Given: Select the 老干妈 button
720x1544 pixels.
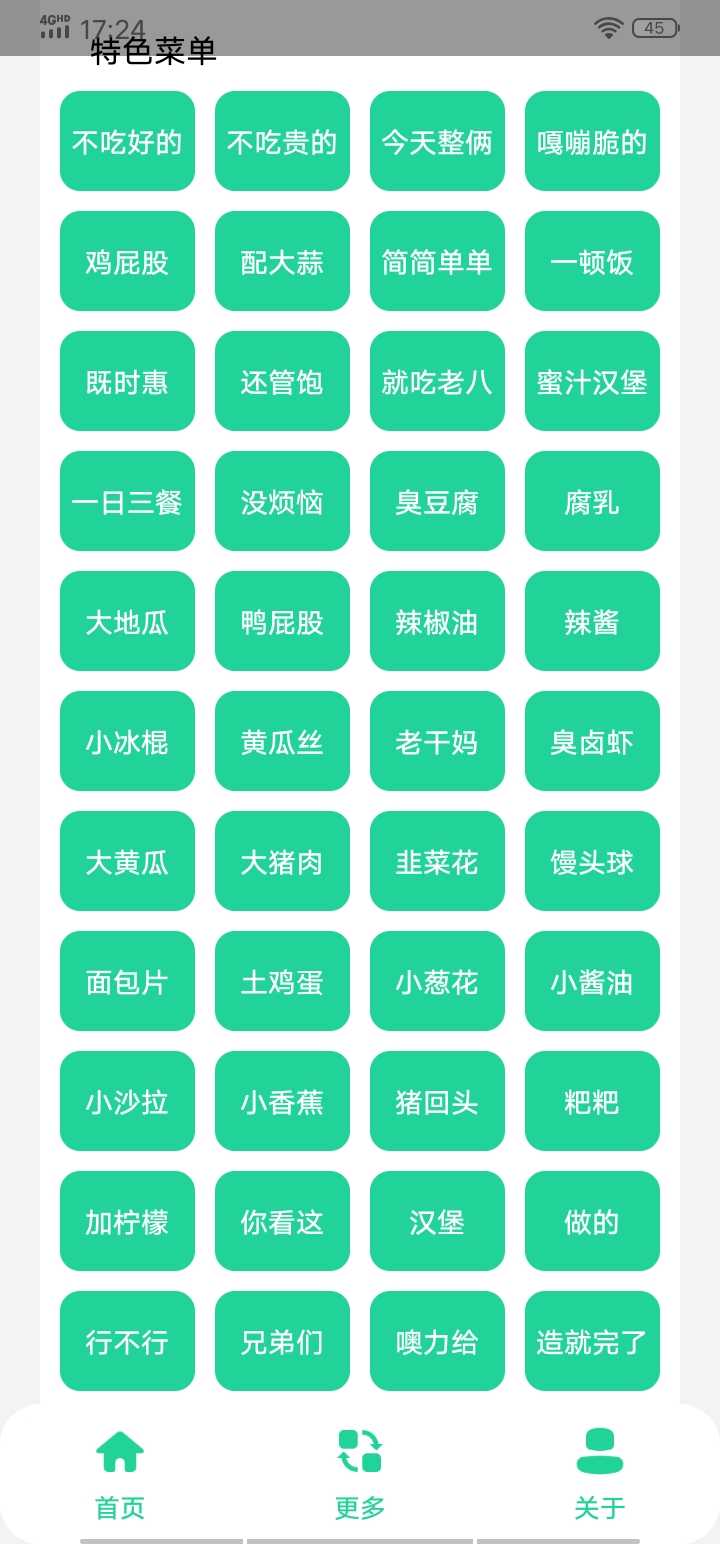Looking at the screenshot, I should point(437,741).
